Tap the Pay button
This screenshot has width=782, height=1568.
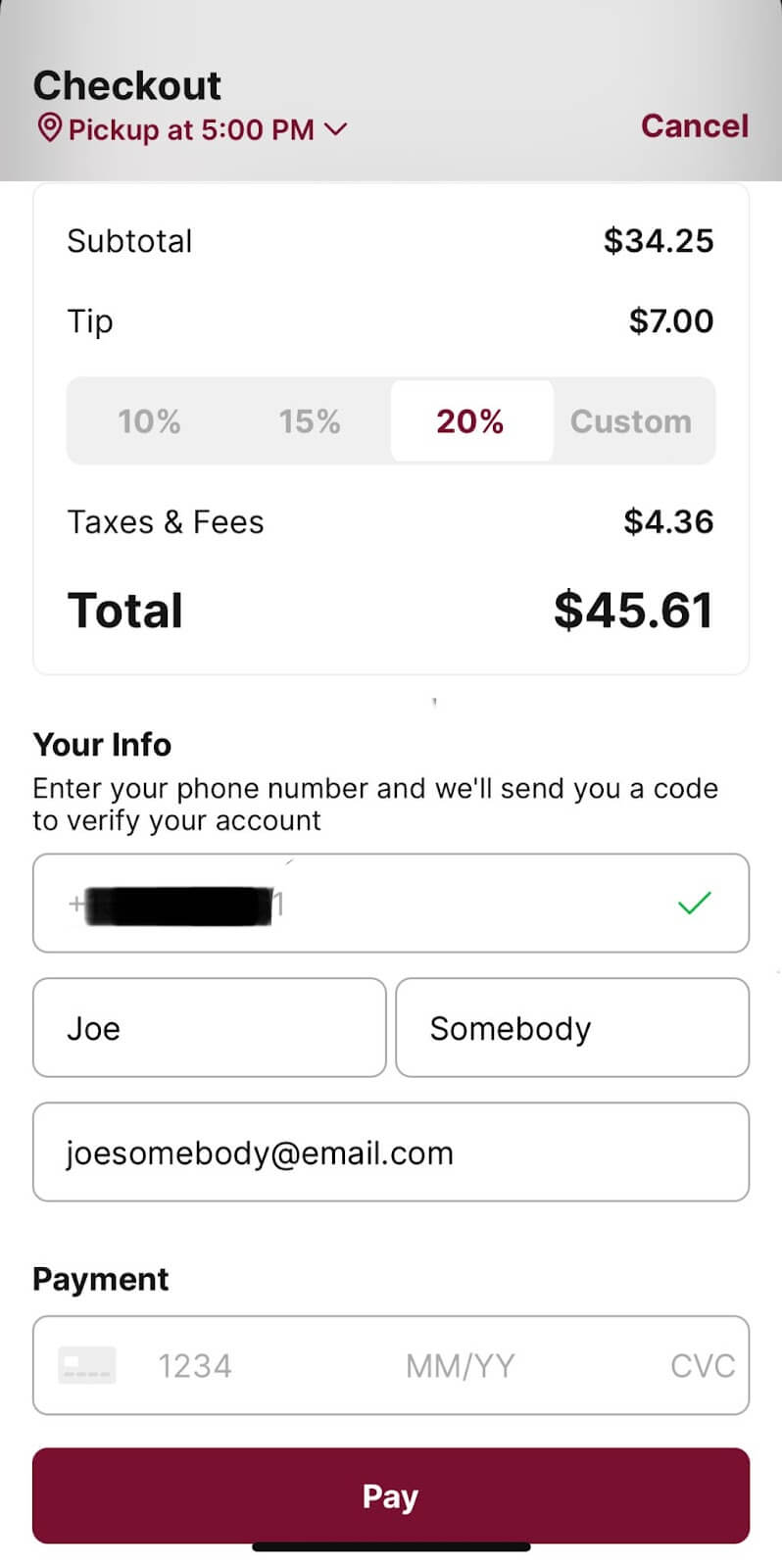tap(391, 1495)
